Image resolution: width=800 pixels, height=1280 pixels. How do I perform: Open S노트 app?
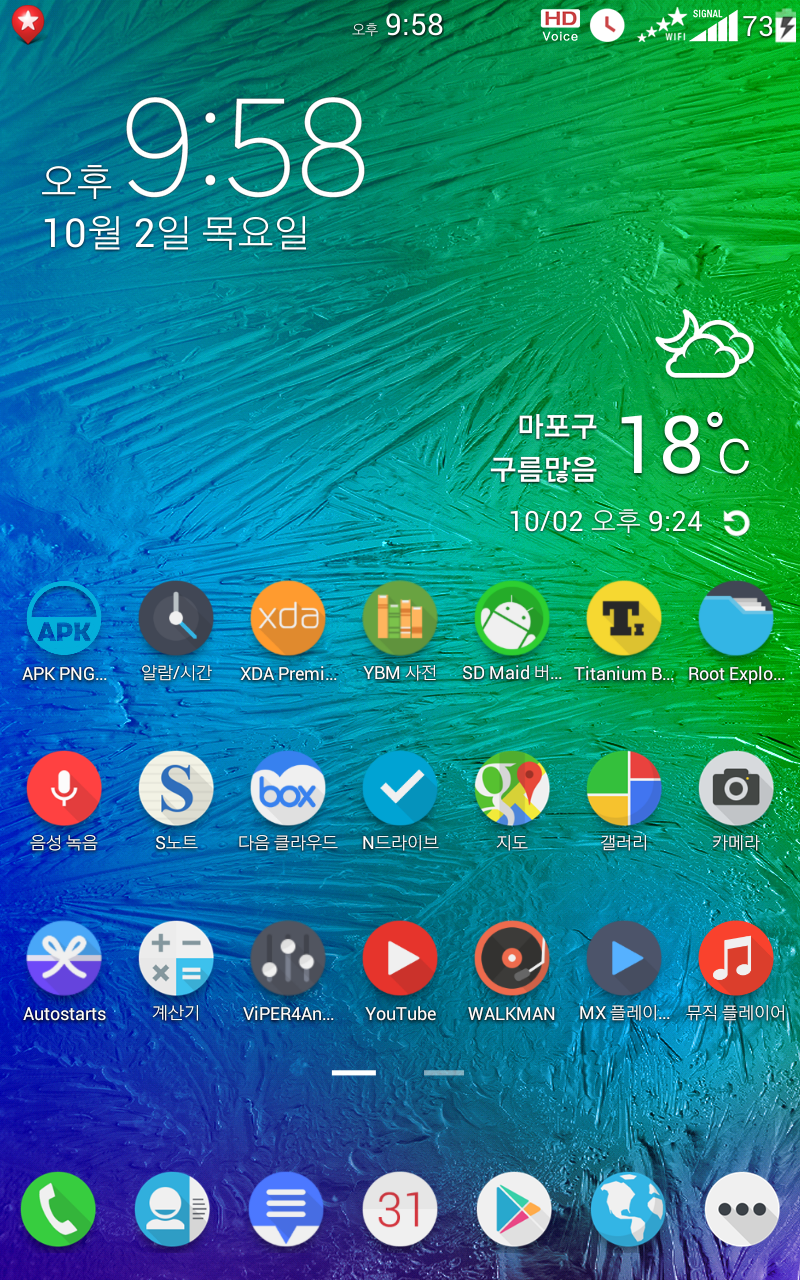pos(176,789)
